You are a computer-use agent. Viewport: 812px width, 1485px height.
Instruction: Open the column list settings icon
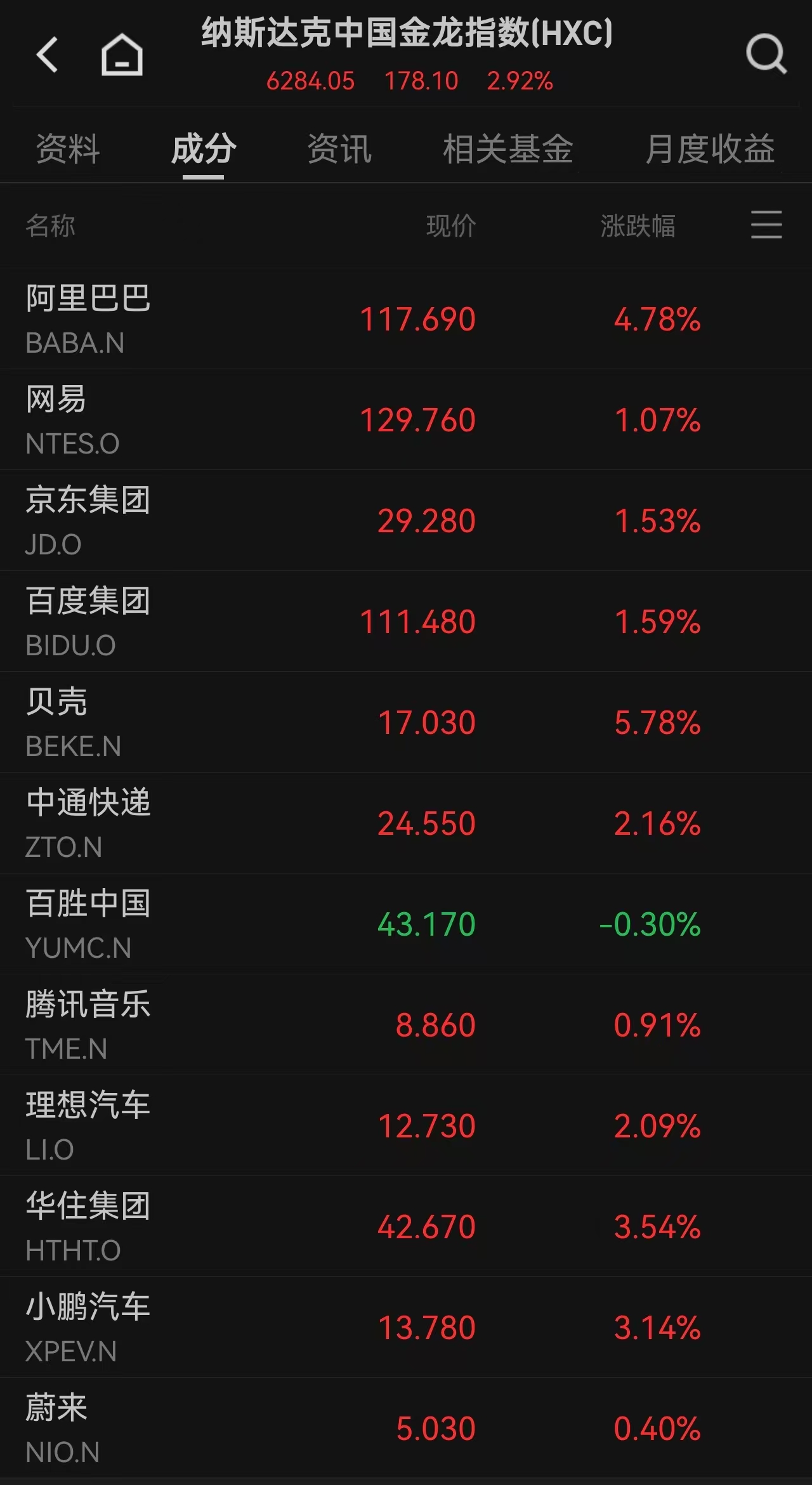click(766, 225)
